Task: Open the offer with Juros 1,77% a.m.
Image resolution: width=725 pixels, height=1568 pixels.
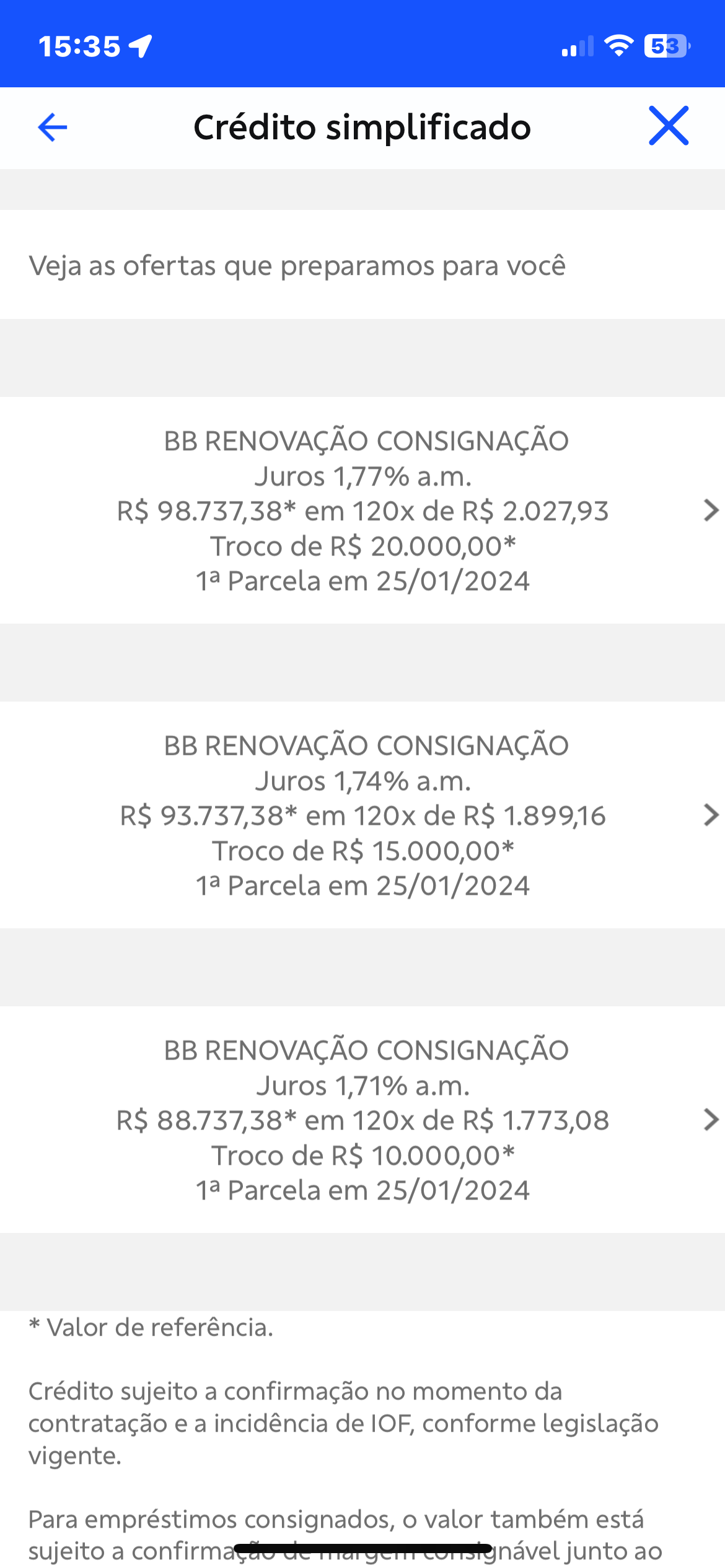Action: click(362, 510)
